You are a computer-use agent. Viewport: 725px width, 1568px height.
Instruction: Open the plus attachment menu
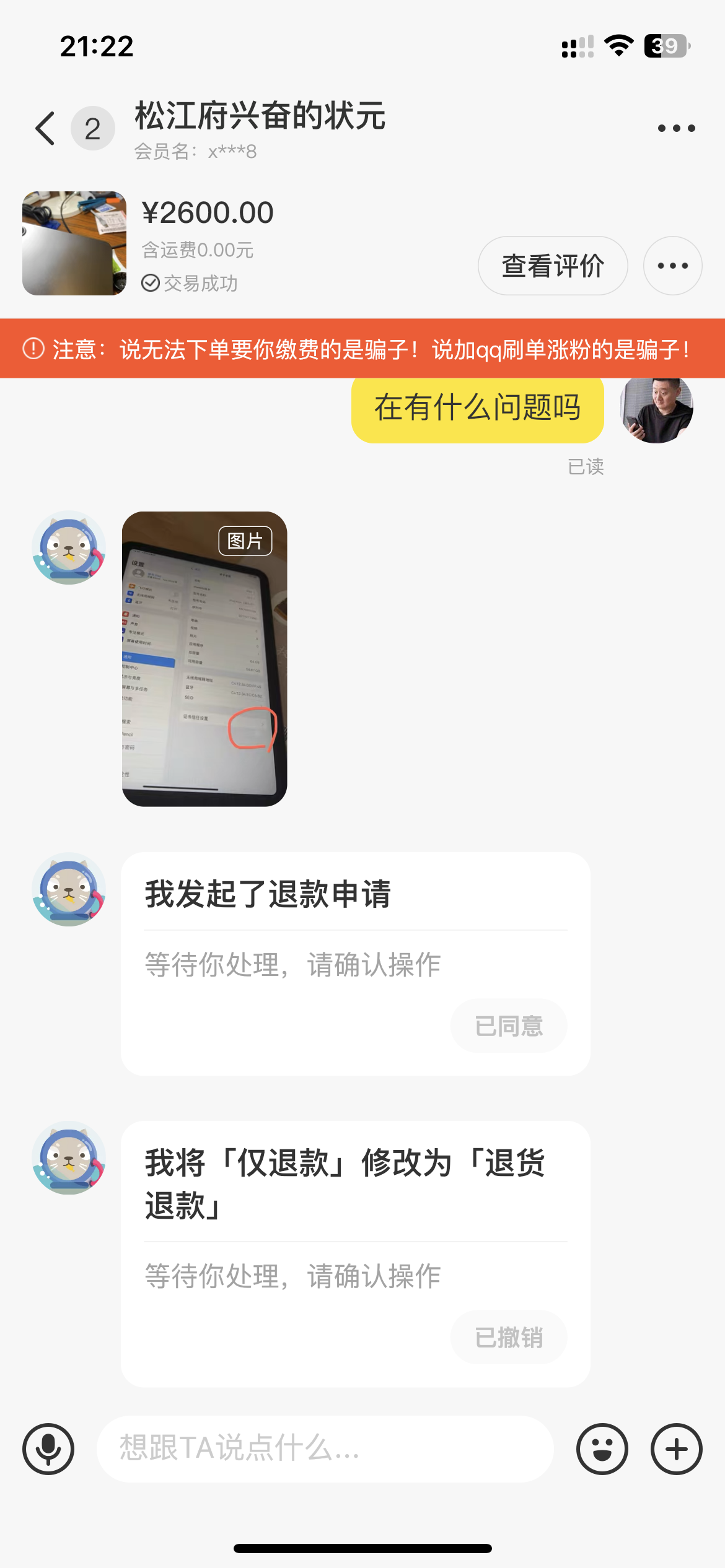[x=676, y=1449]
